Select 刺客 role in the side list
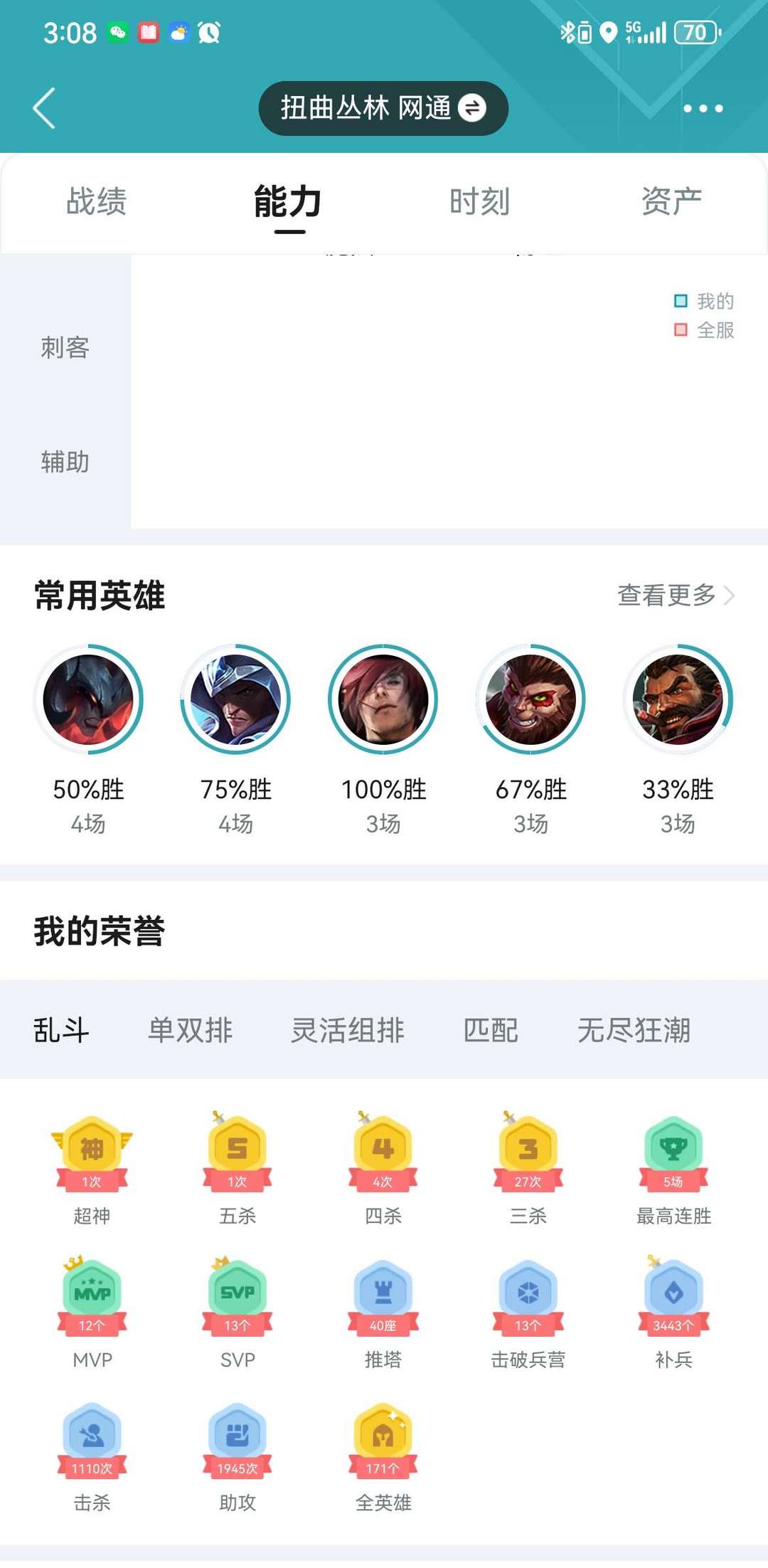Viewport: 768px width, 1568px height. tap(65, 348)
